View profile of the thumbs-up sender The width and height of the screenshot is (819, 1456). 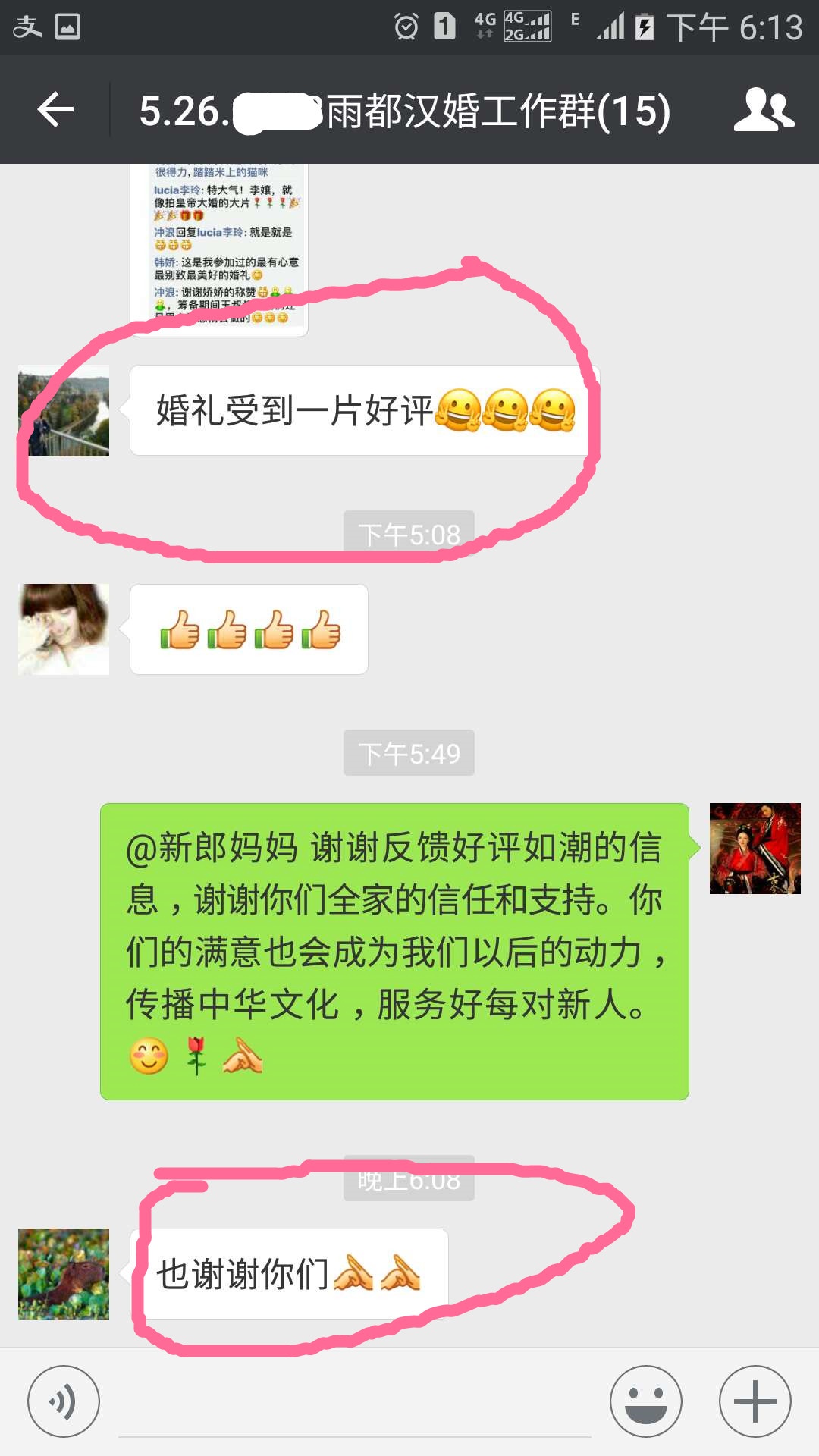tap(64, 629)
